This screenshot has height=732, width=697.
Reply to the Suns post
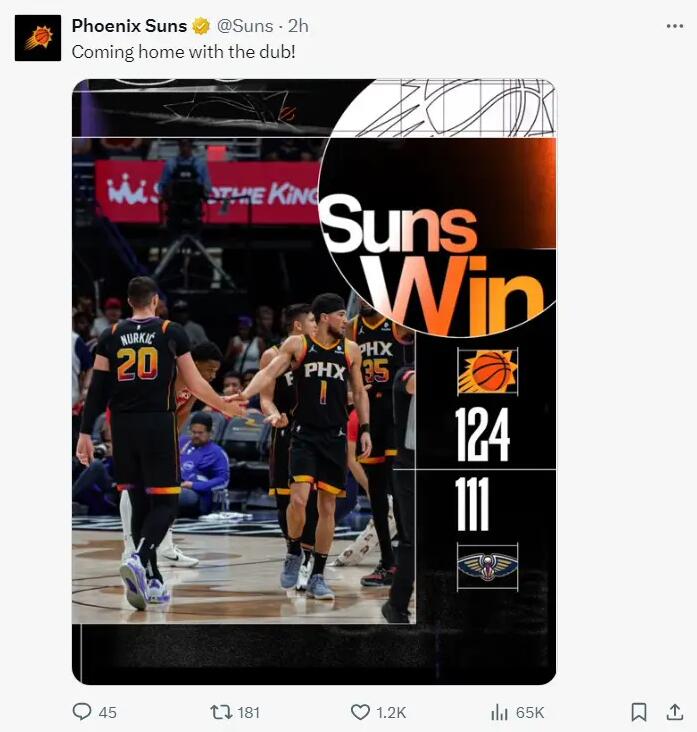pos(82,712)
